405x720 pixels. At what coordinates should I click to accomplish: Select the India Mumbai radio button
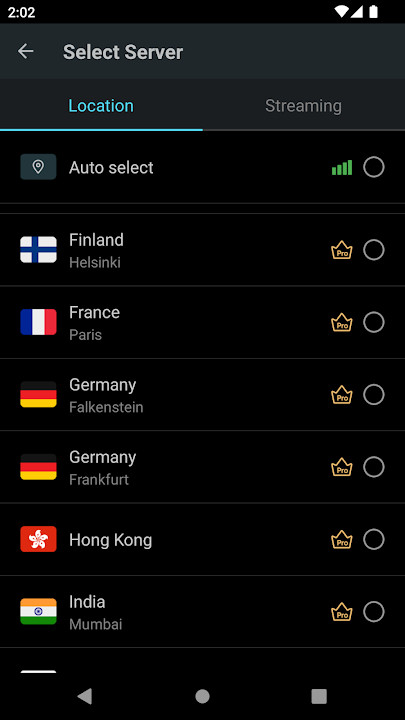(x=374, y=612)
